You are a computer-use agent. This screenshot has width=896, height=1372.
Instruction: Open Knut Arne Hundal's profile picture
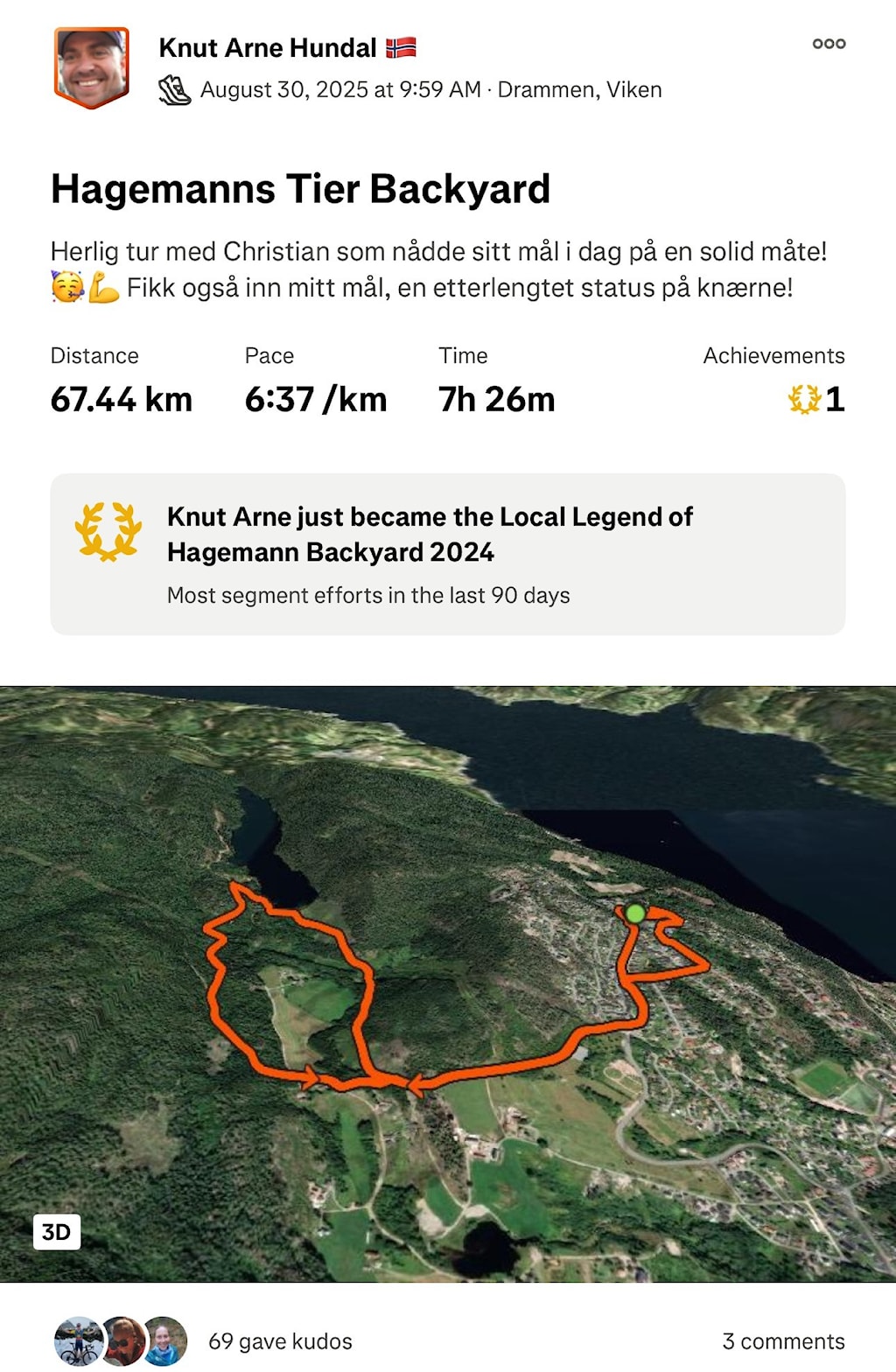92,66
